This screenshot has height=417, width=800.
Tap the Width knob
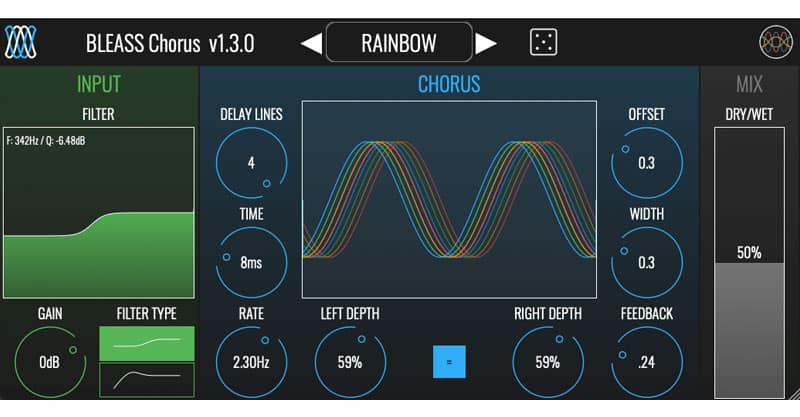pos(646,262)
